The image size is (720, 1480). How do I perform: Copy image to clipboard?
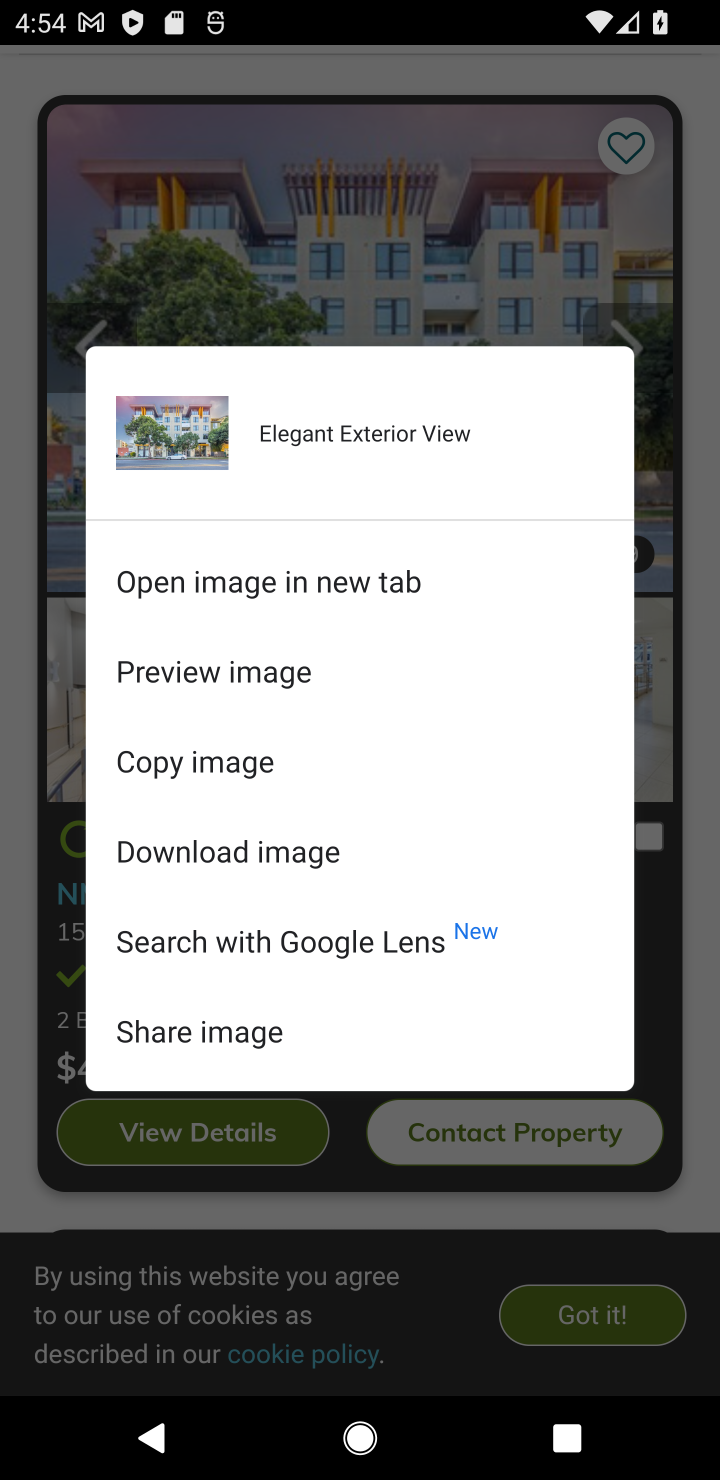coord(360,762)
